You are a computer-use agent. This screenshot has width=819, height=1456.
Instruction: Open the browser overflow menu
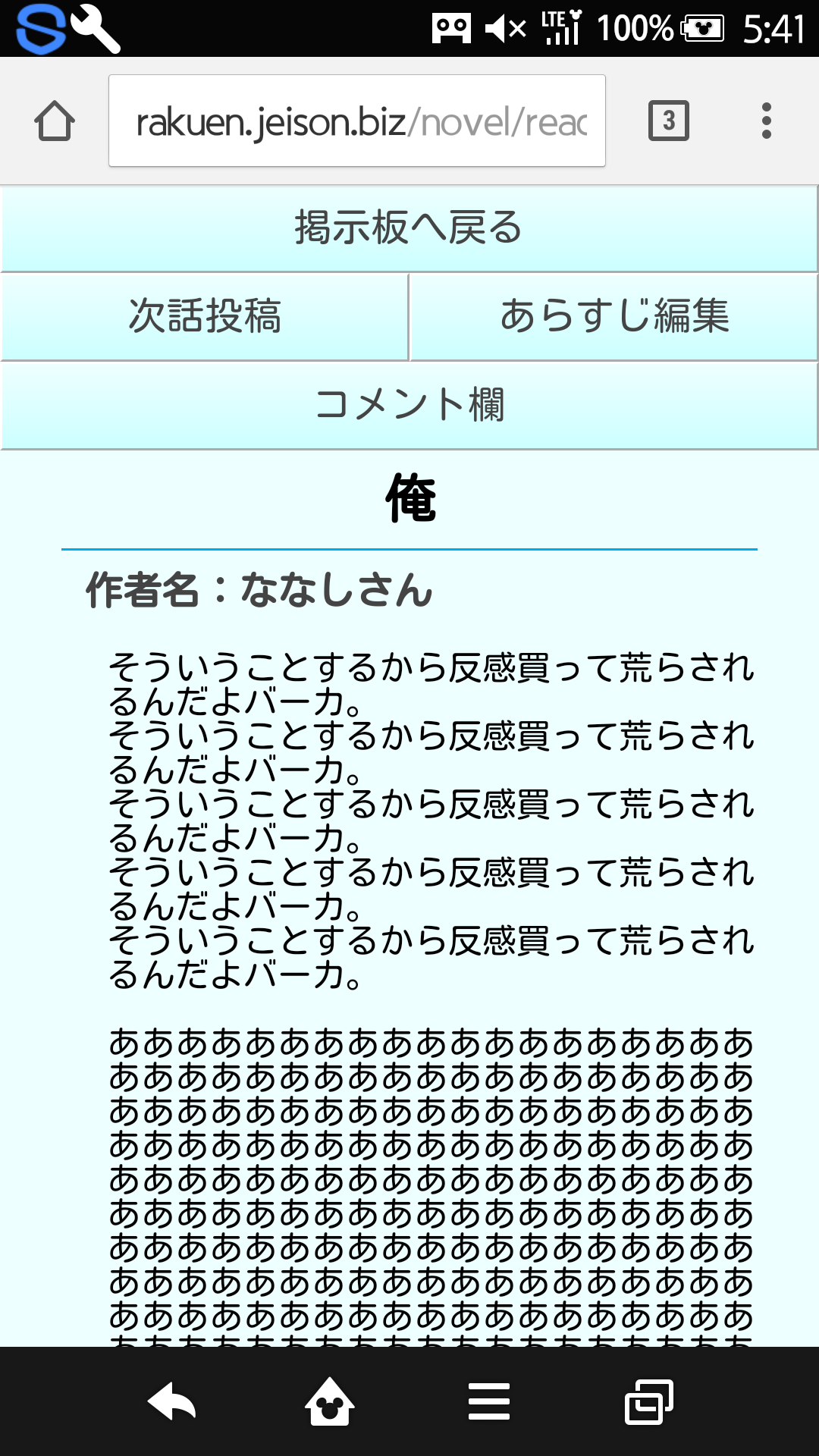pyautogui.click(x=766, y=121)
